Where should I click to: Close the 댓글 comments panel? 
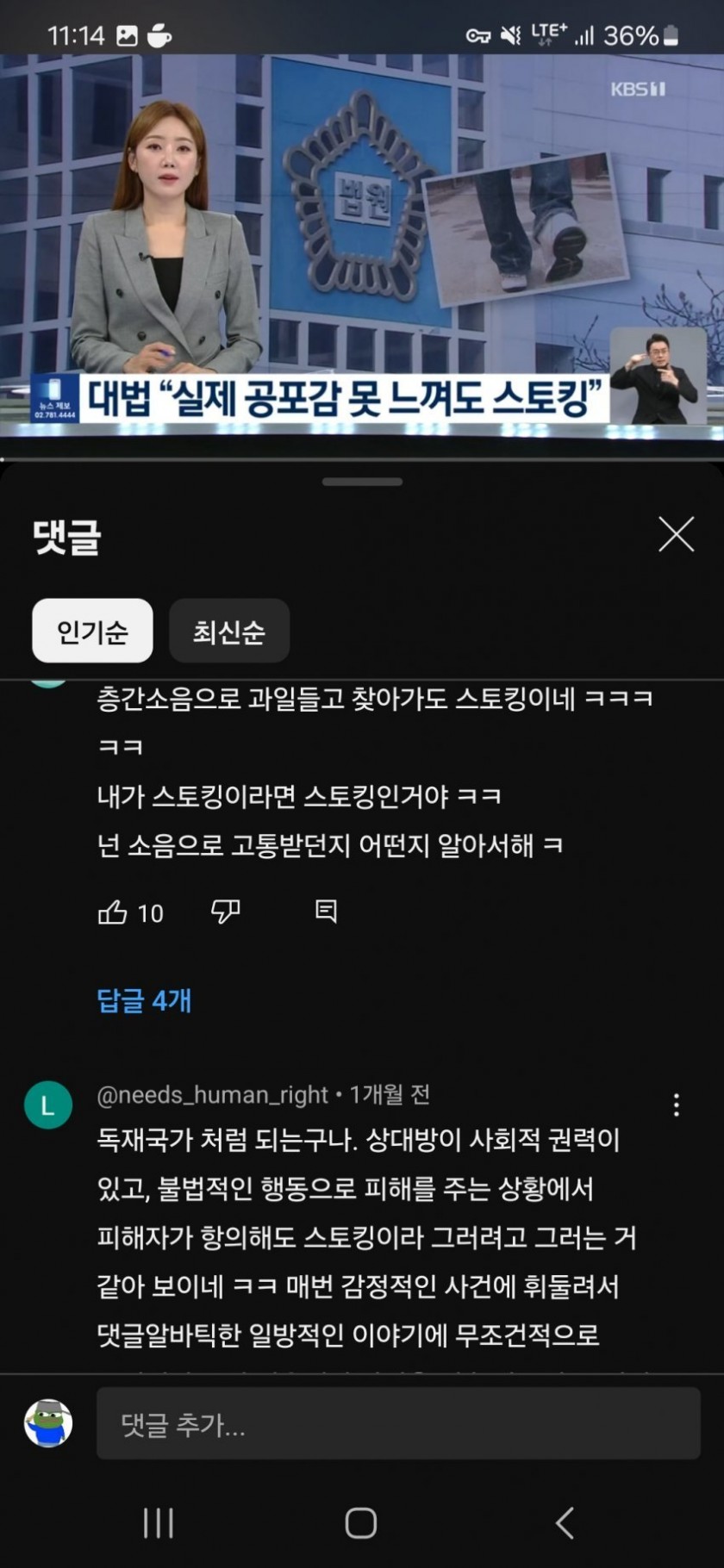(676, 535)
